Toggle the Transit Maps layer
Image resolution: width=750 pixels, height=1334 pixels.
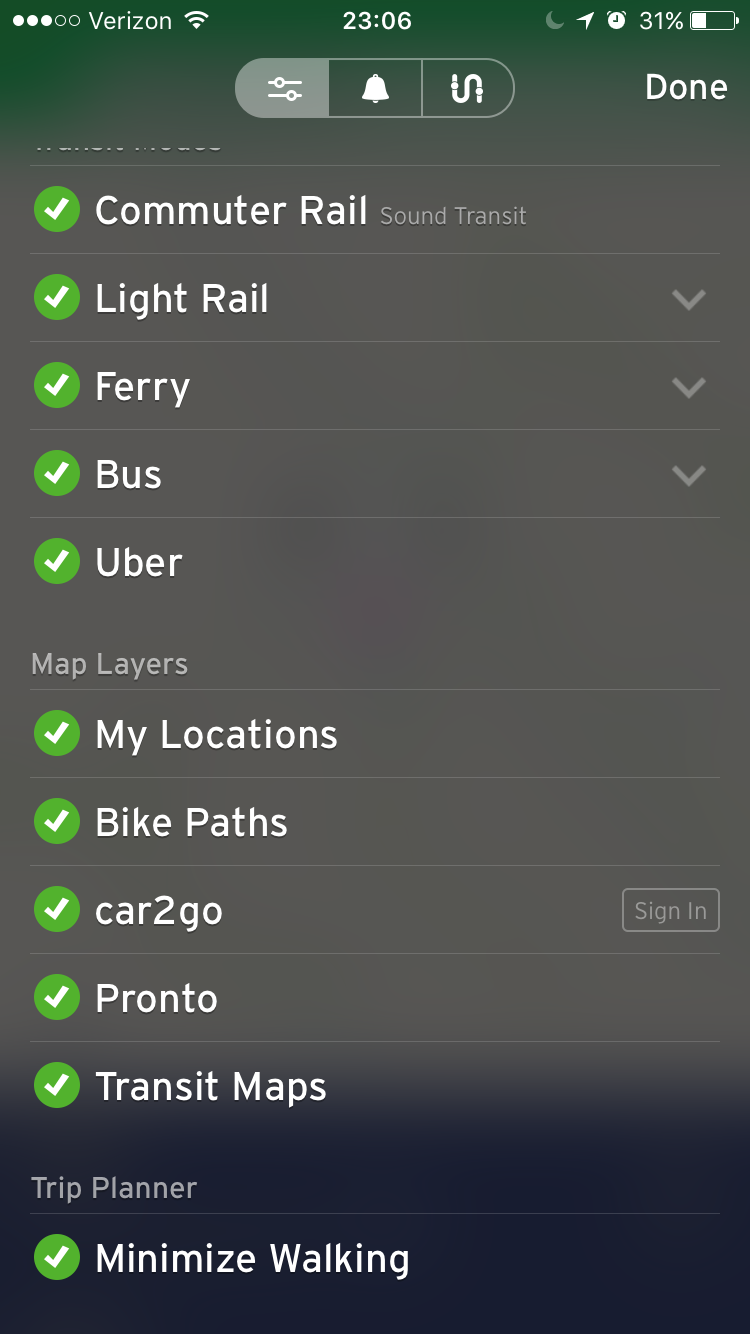pyautogui.click(x=57, y=1086)
